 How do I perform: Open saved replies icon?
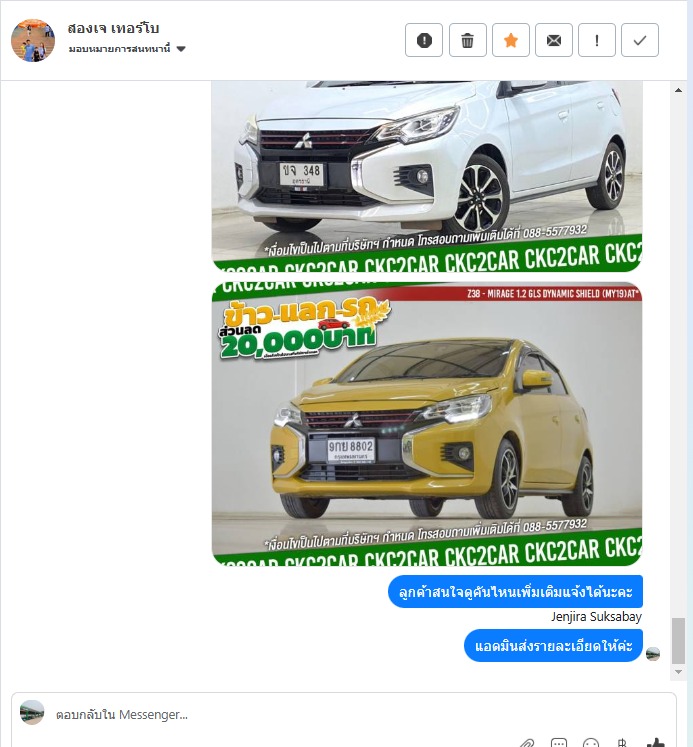pyautogui.click(x=559, y=743)
